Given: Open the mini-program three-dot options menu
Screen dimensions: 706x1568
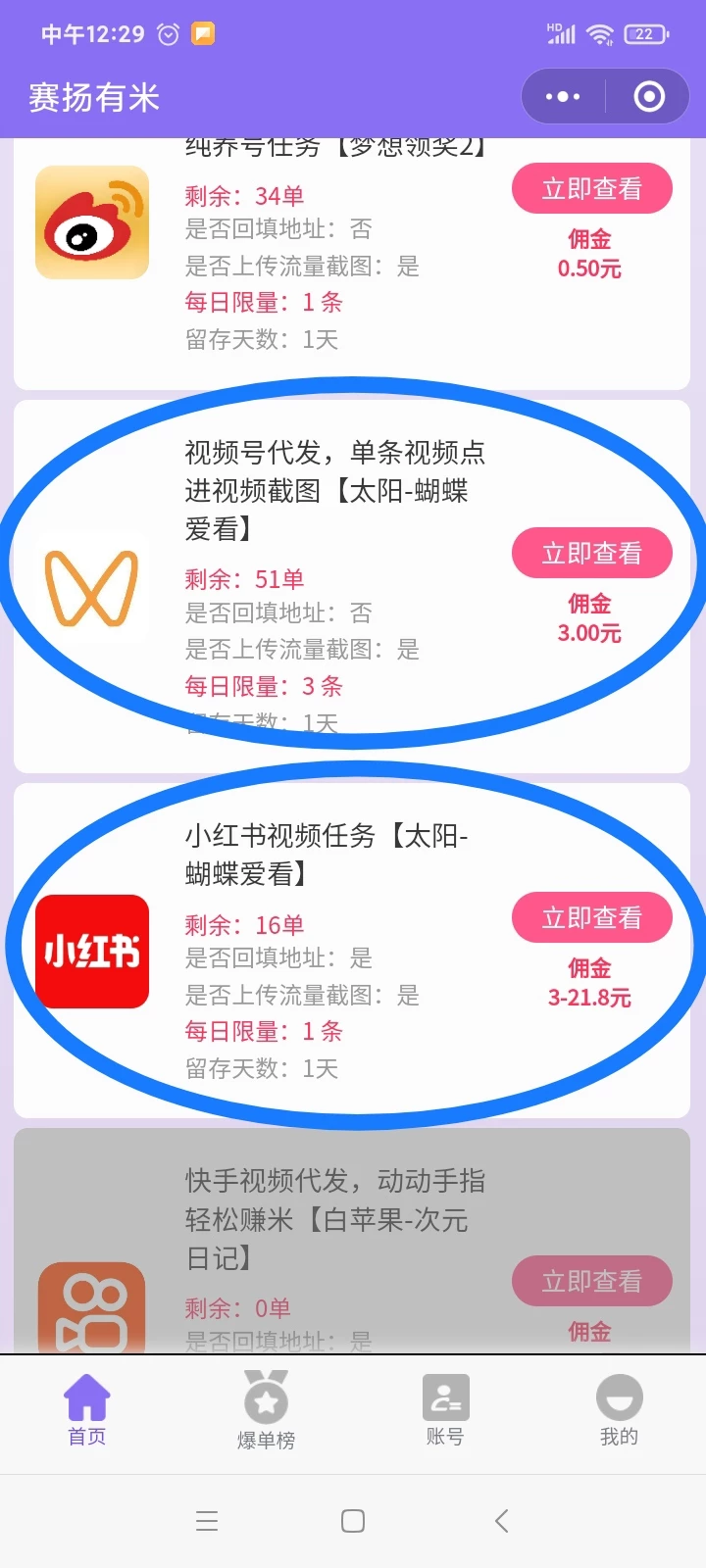Looking at the screenshot, I should click(x=561, y=97).
